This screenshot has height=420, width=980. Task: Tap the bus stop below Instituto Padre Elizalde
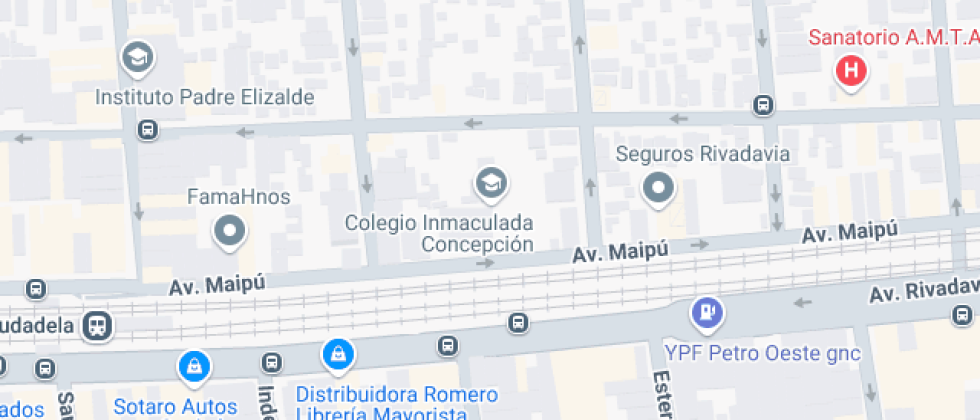[148, 130]
